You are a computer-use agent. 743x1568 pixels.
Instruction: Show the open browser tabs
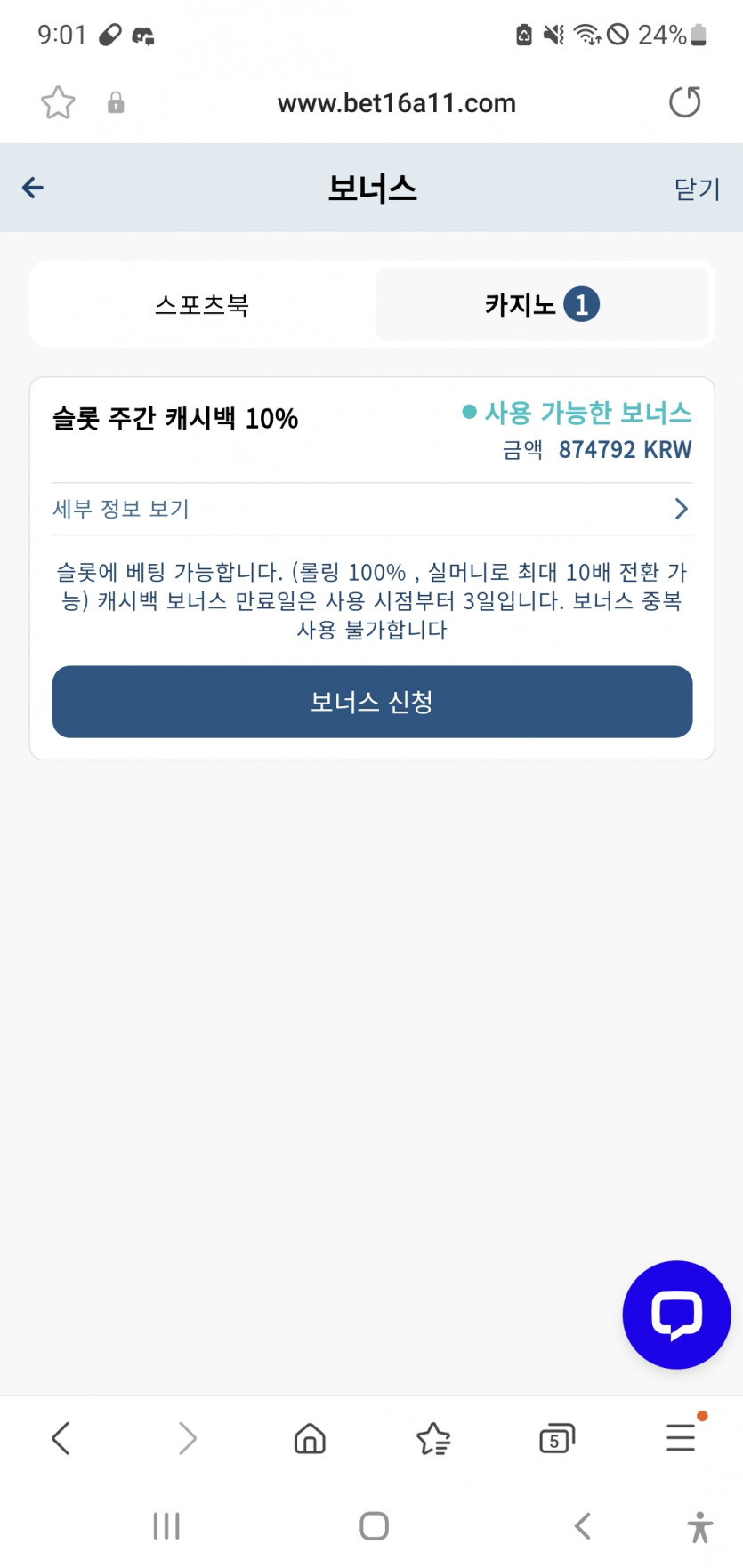tap(557, 1437)
